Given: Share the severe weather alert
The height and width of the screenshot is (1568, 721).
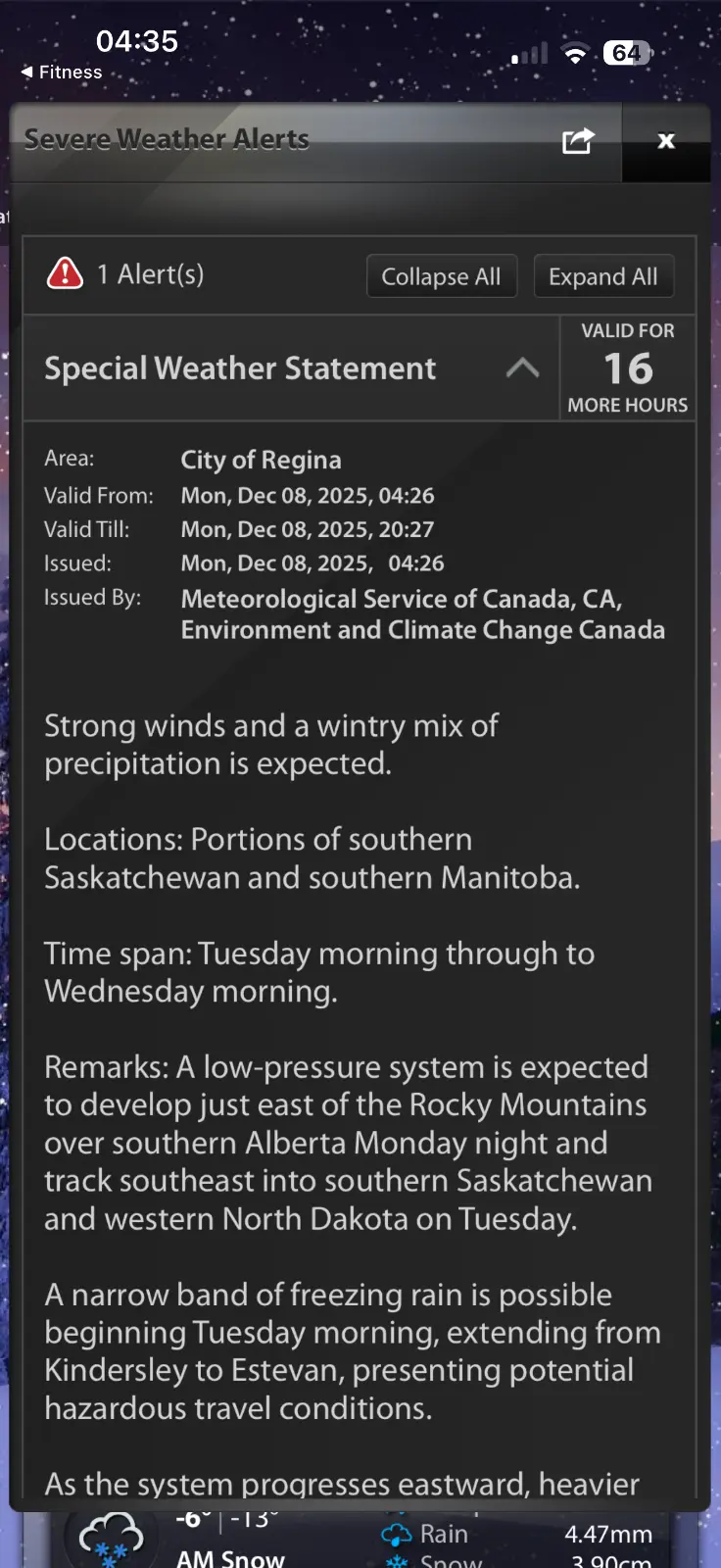Looking at the screenshot, I should (578, 141).
